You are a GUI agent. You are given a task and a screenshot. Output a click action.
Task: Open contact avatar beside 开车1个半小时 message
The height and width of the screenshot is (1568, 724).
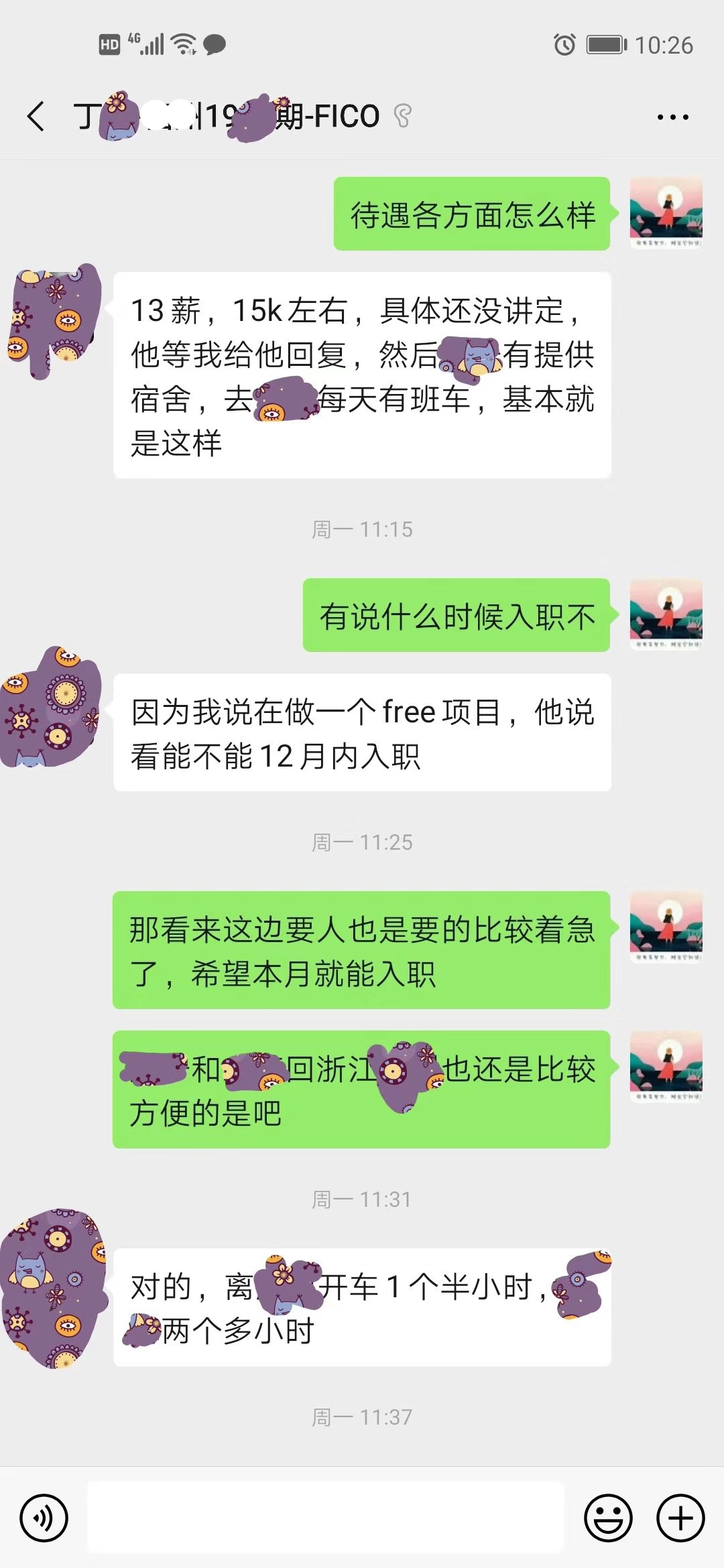tap(54, 1287)
